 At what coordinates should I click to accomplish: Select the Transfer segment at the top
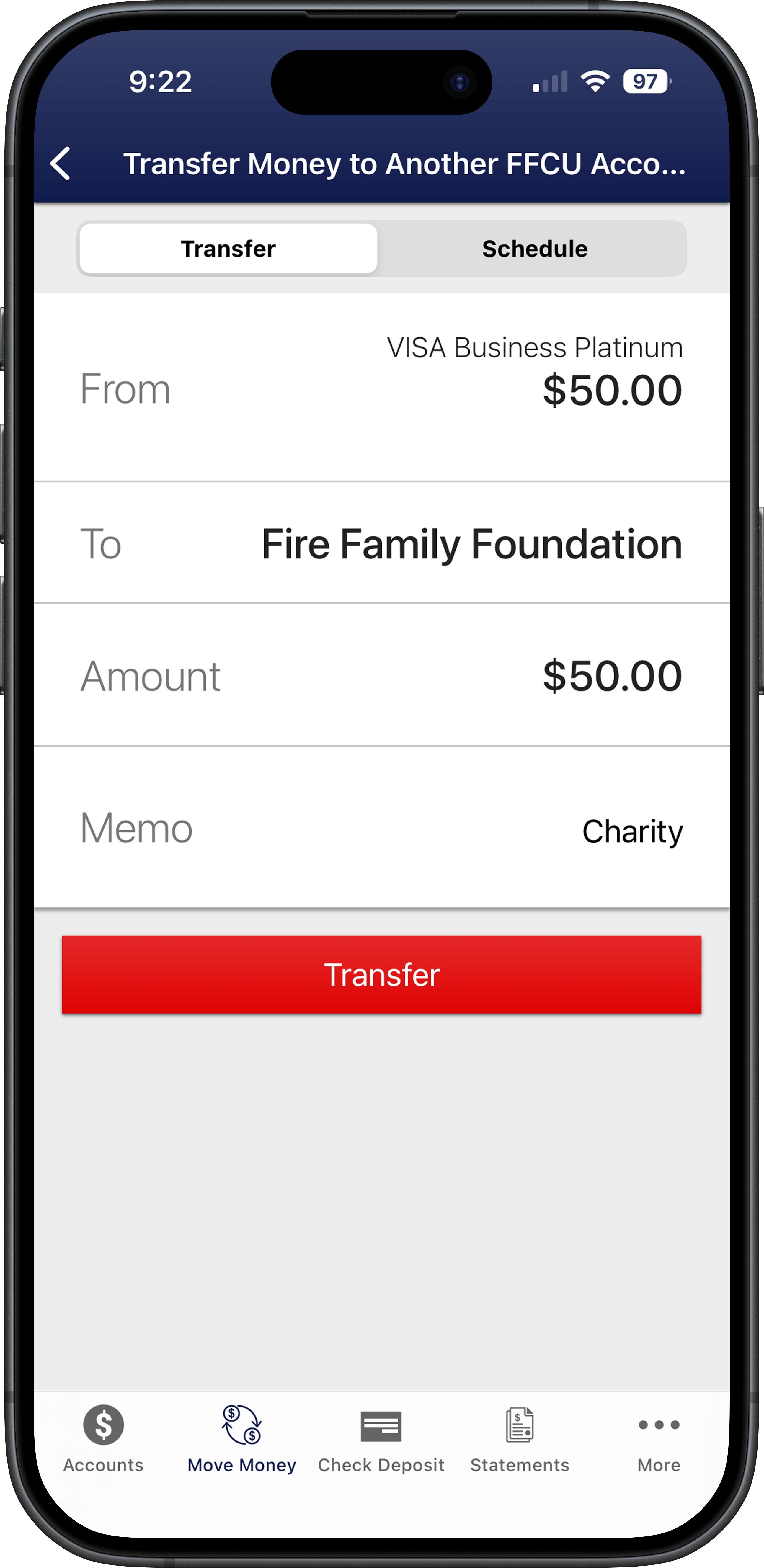(228, 249)
